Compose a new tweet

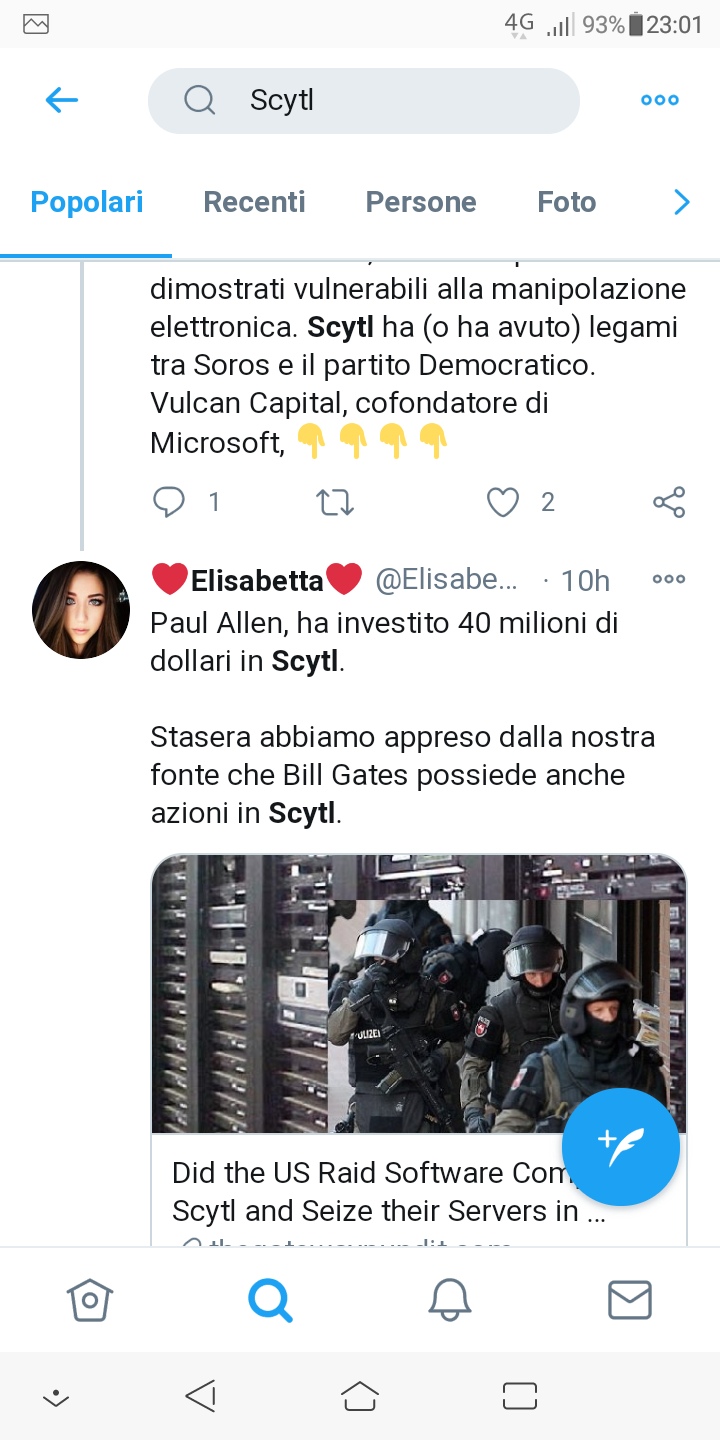click(x=620, y=1147)
